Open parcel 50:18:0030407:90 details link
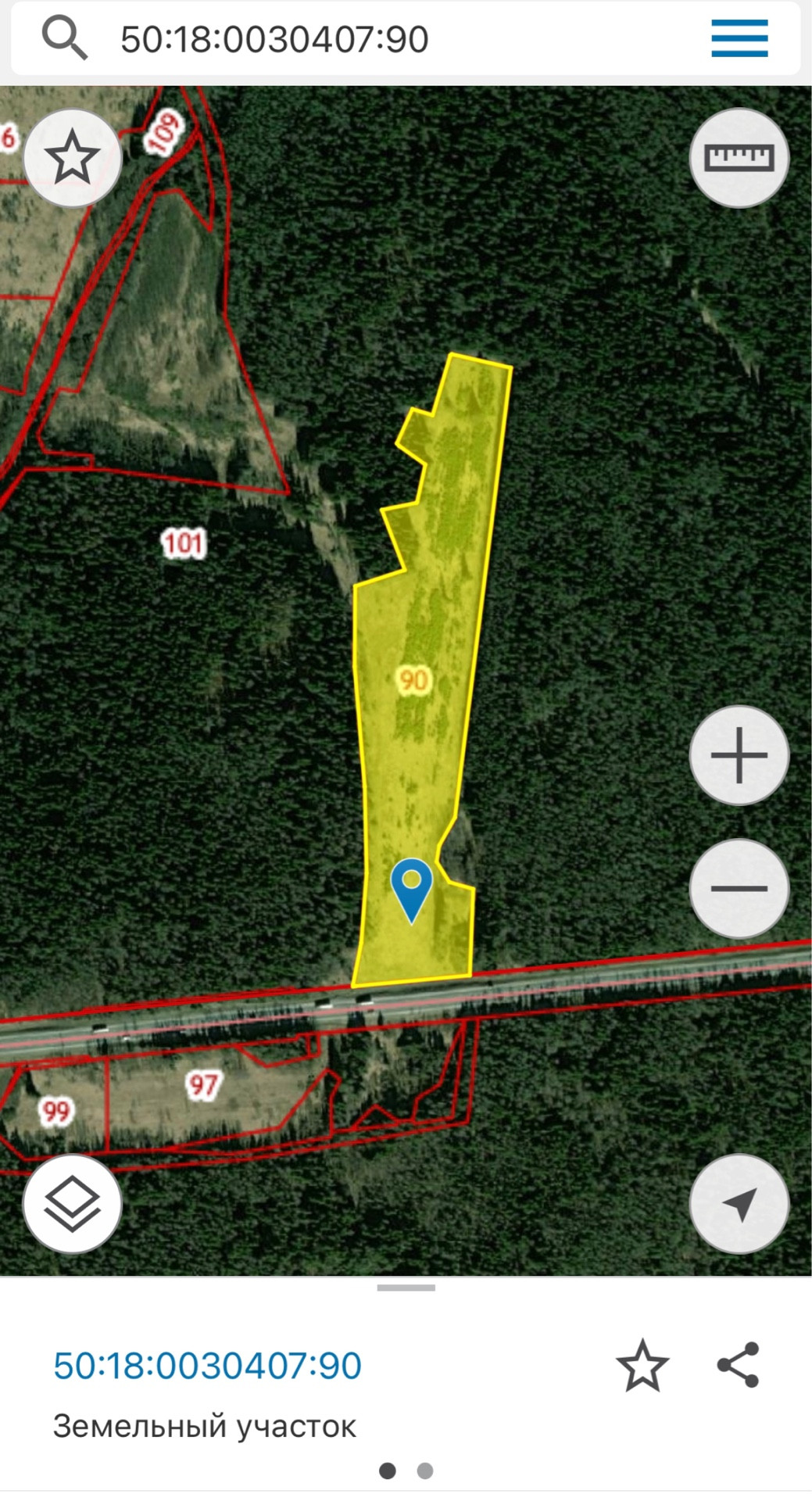This screenshot has width=812, height=1501. click(207, 1366)
